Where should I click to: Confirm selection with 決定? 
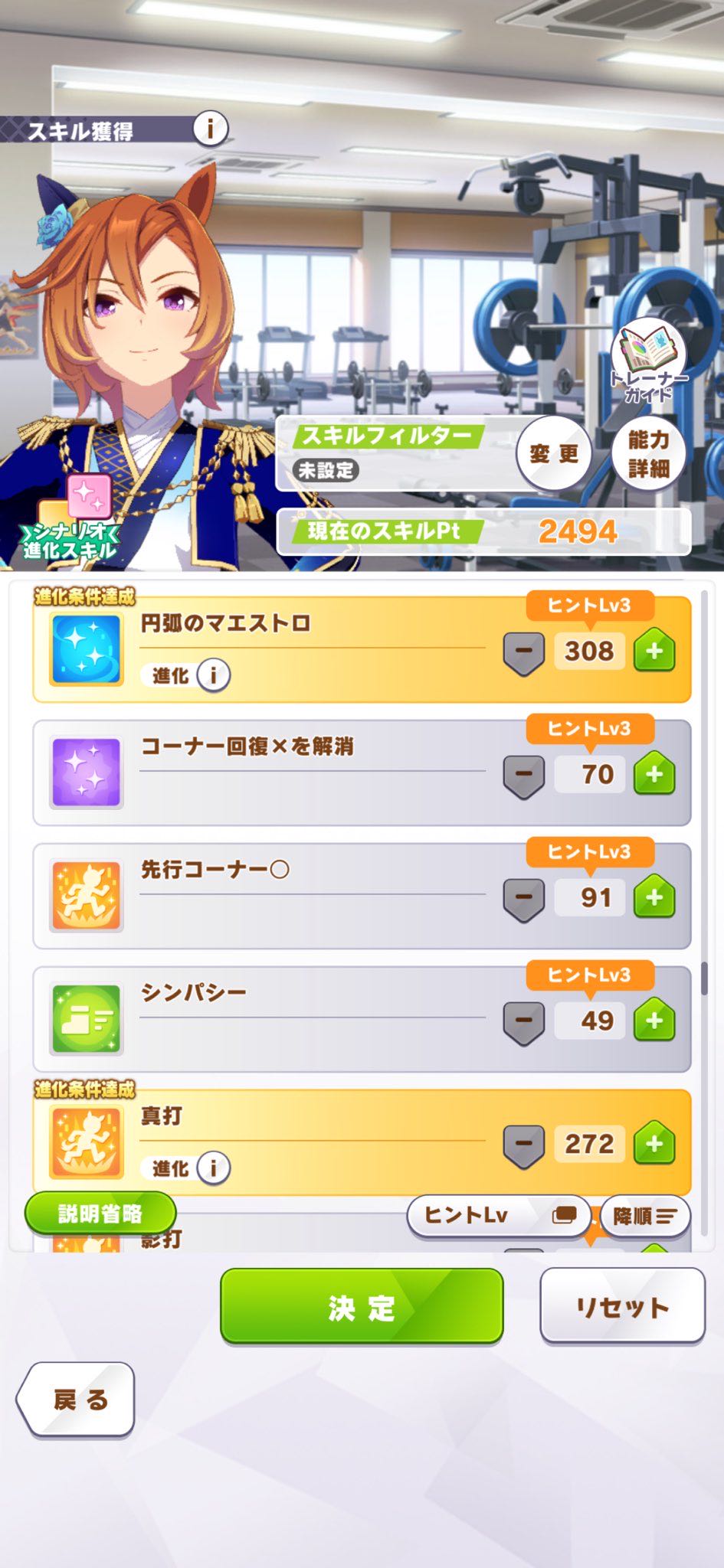[x=362, y=1308]
